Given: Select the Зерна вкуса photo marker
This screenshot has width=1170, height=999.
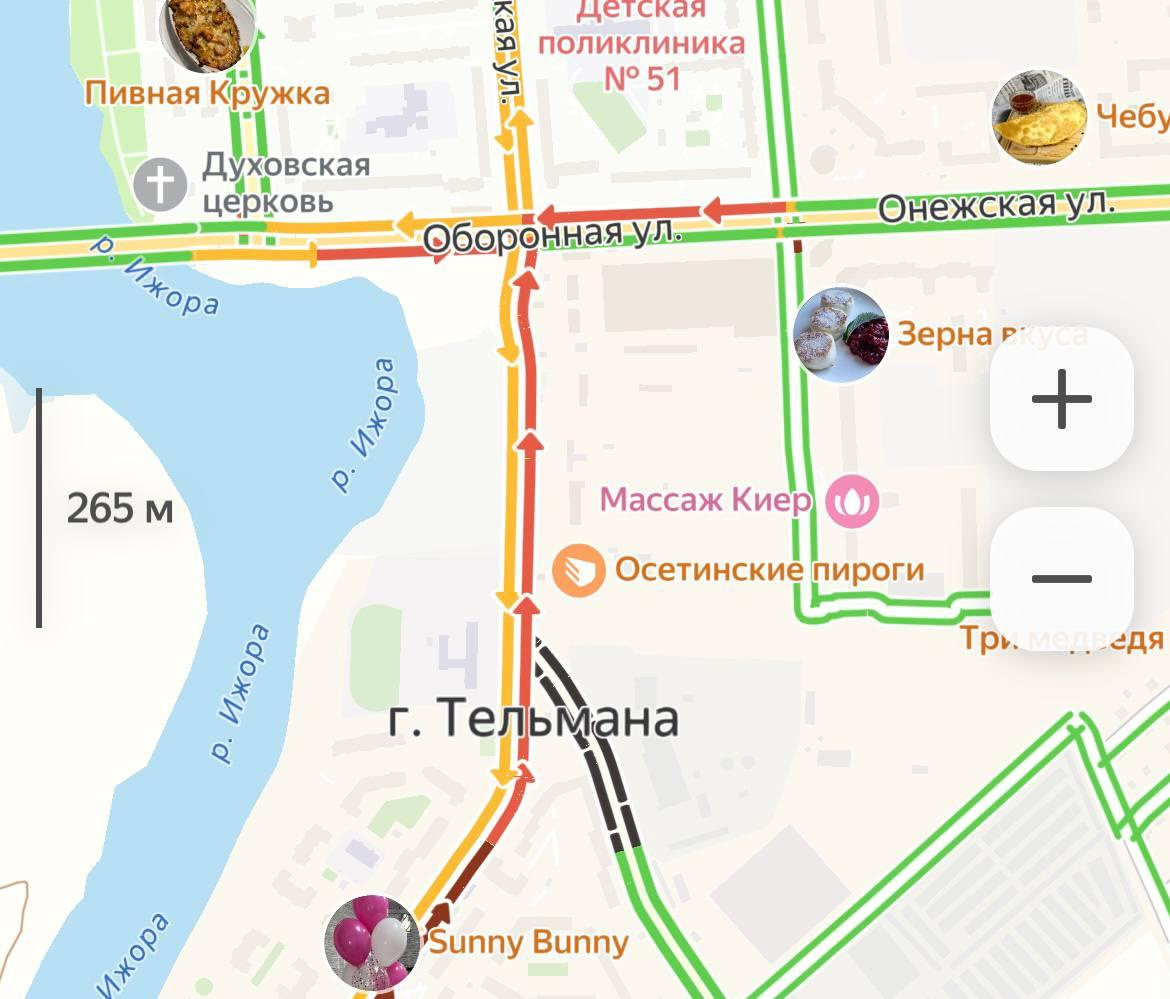Looking at the screenshot, I should (x=840, y=336).
